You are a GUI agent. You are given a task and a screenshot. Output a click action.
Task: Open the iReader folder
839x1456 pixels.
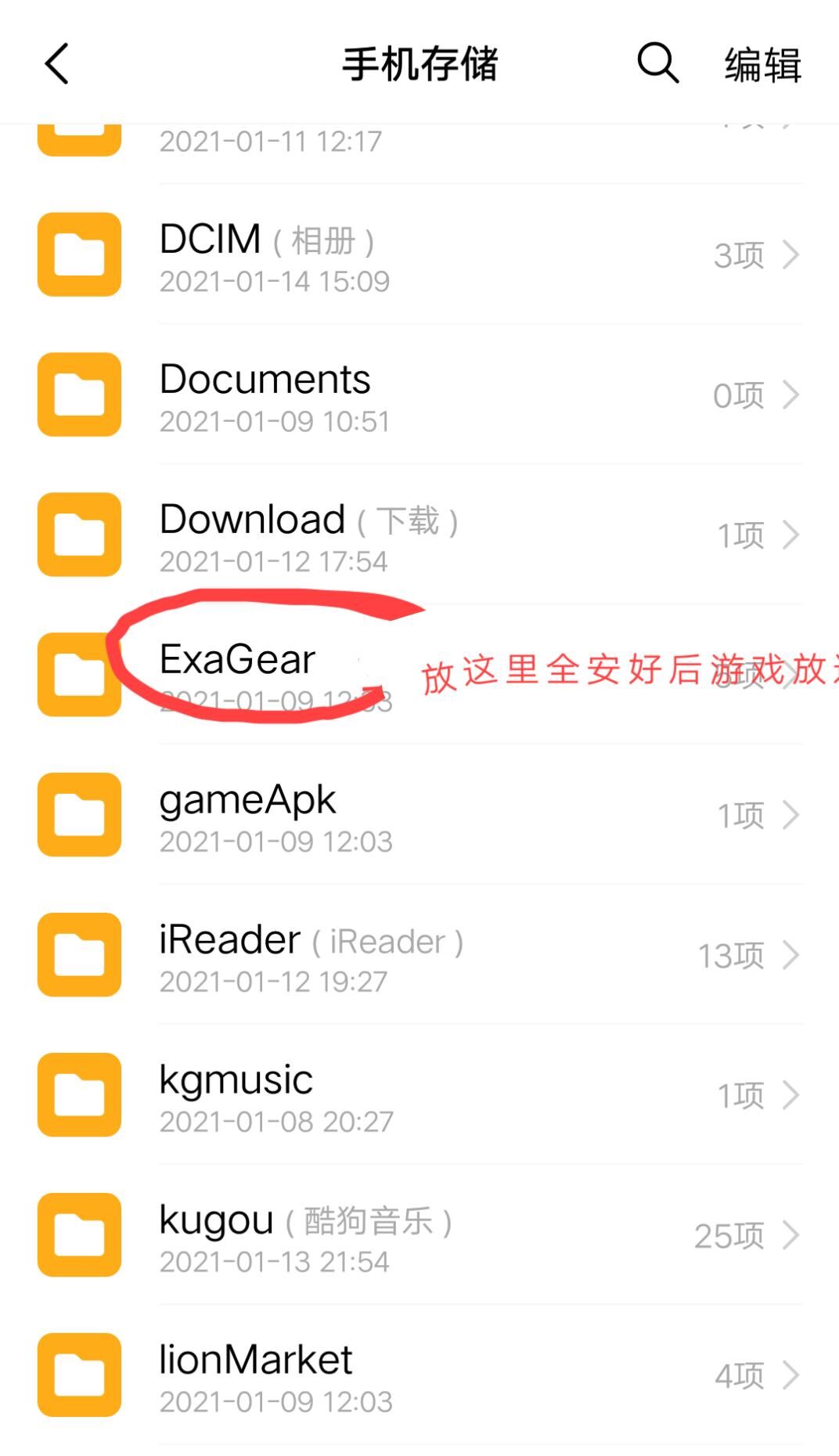tap(419, 956)
